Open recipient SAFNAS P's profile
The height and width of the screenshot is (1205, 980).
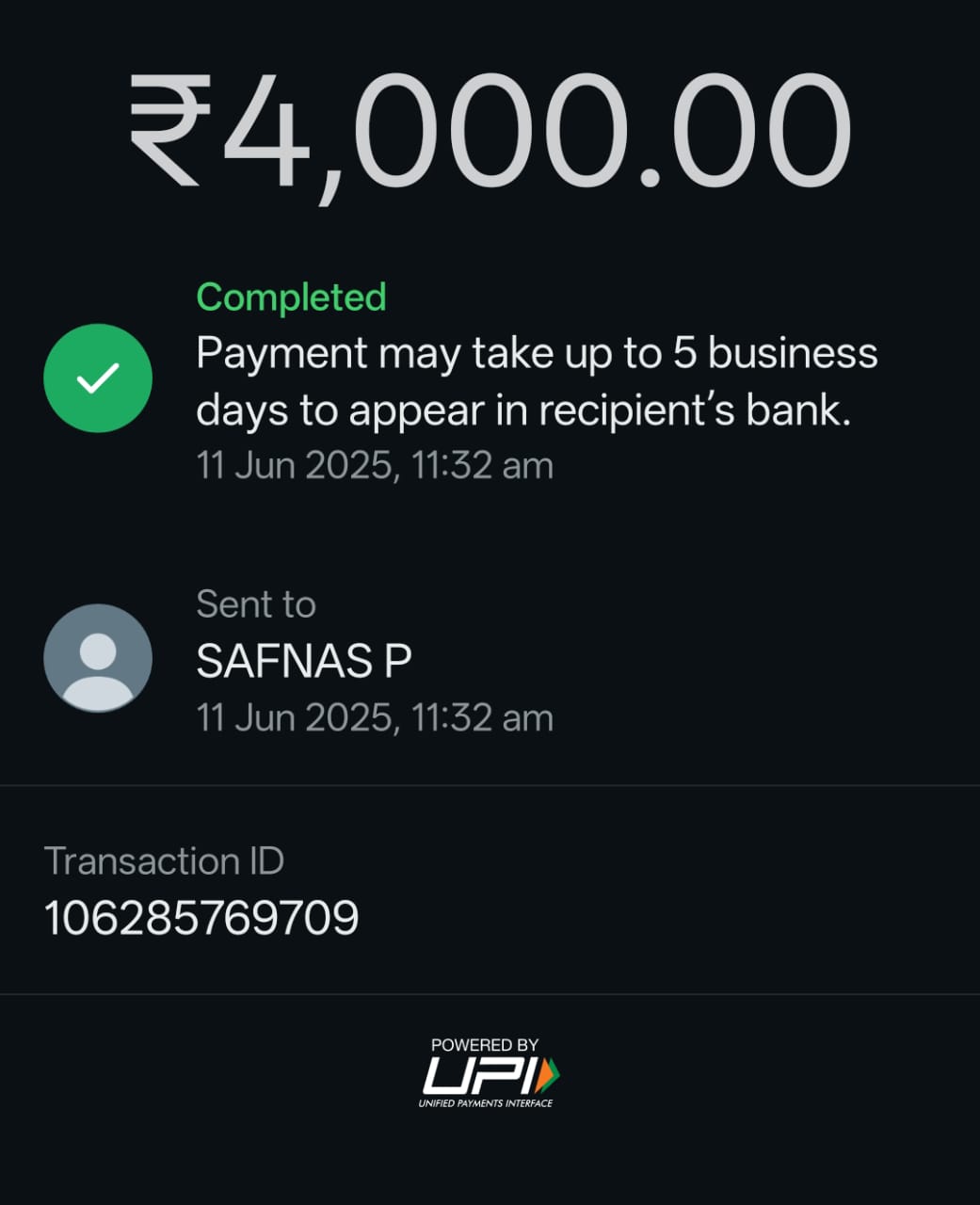click(x=98, y=658)
